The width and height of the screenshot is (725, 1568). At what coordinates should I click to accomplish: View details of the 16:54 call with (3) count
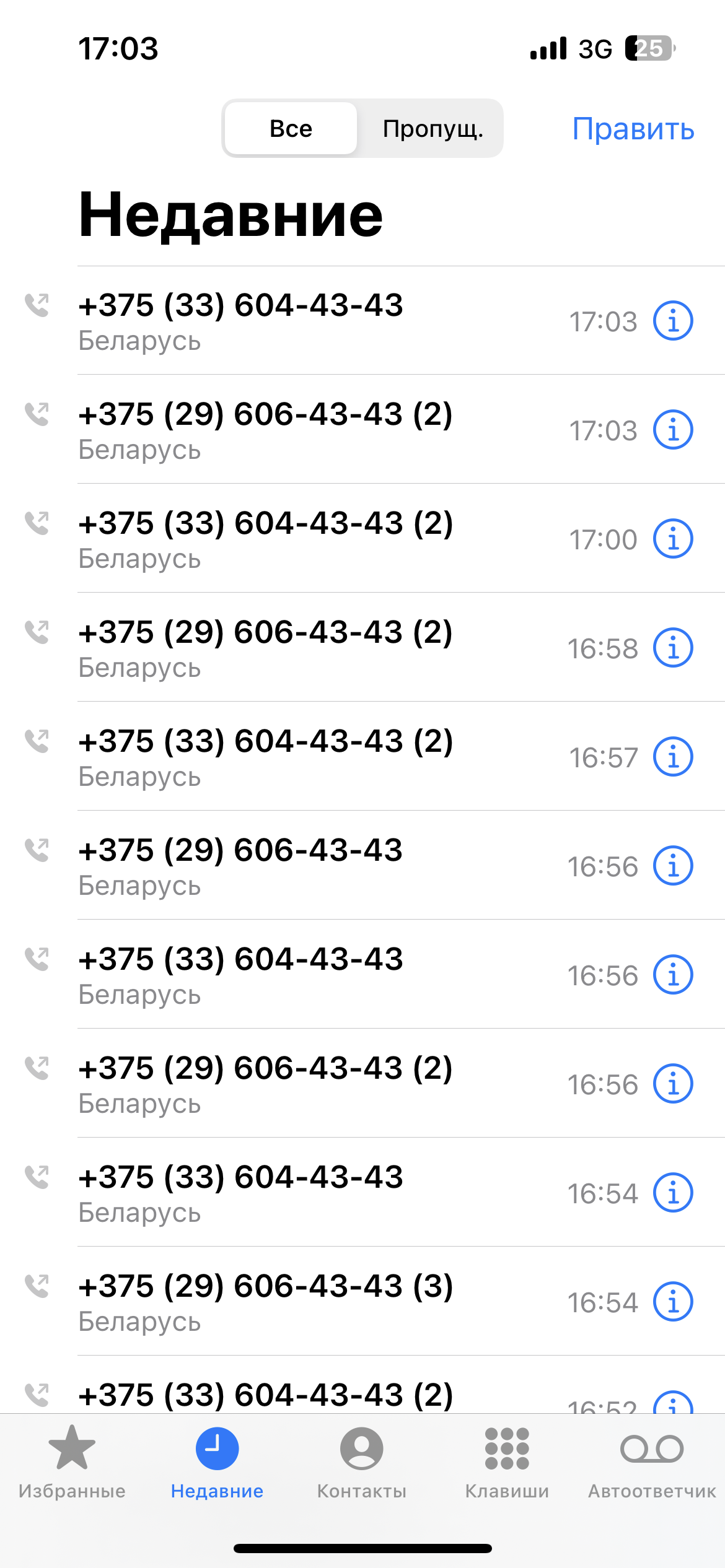click(x=673, y=1302)
